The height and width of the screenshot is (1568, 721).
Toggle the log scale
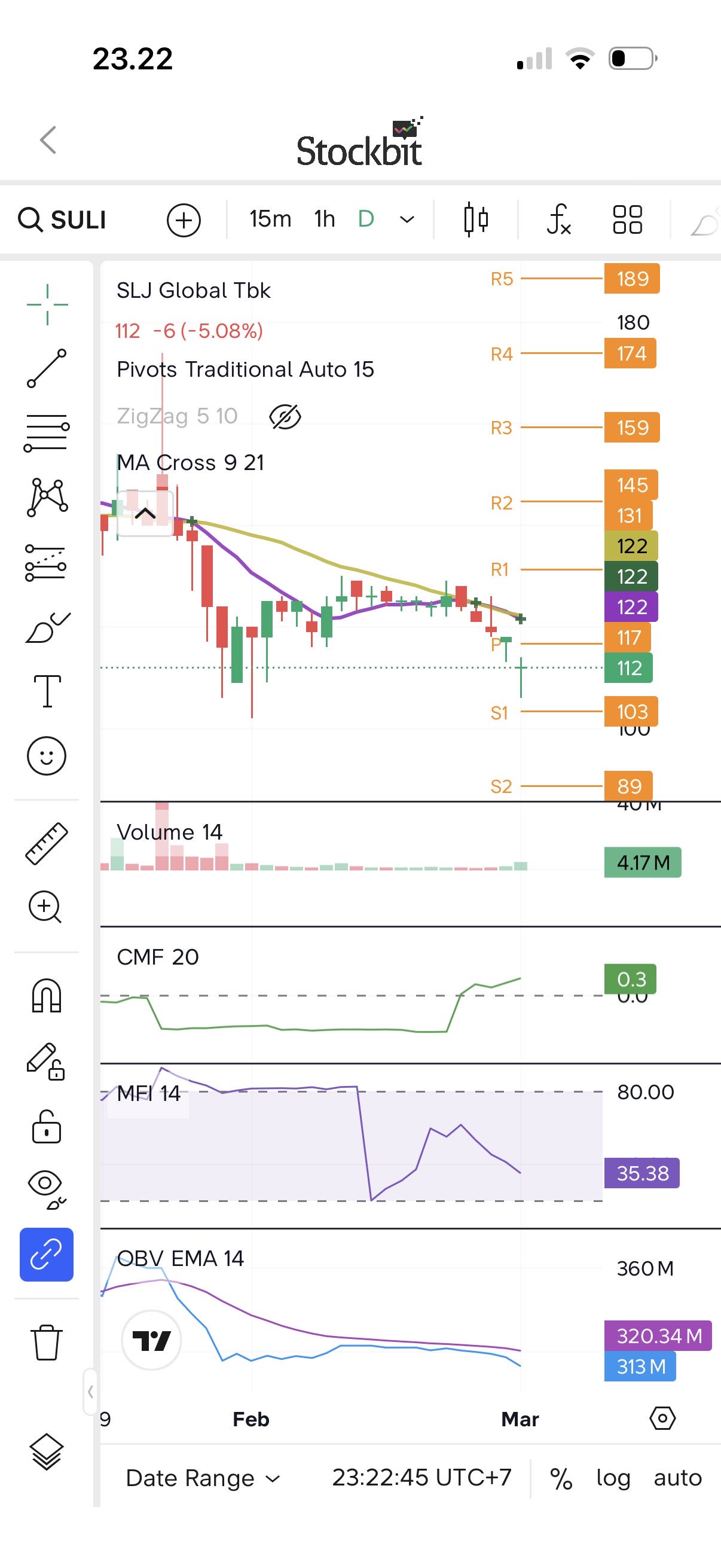pyautogui.click(x=613, y=1478)
